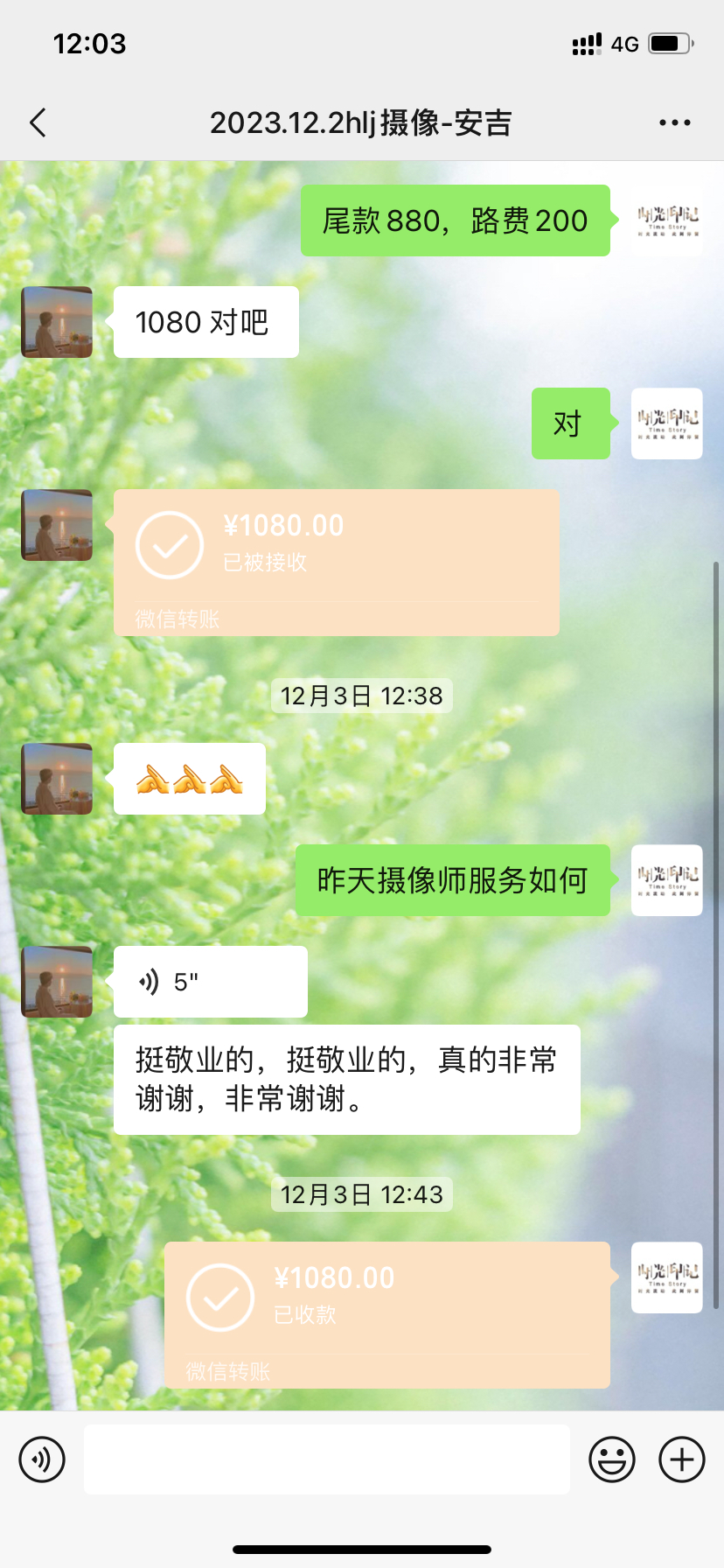The image size is (724, 1568).
Task: Open the plus attachments menu
Action: tap(682, 1459)
